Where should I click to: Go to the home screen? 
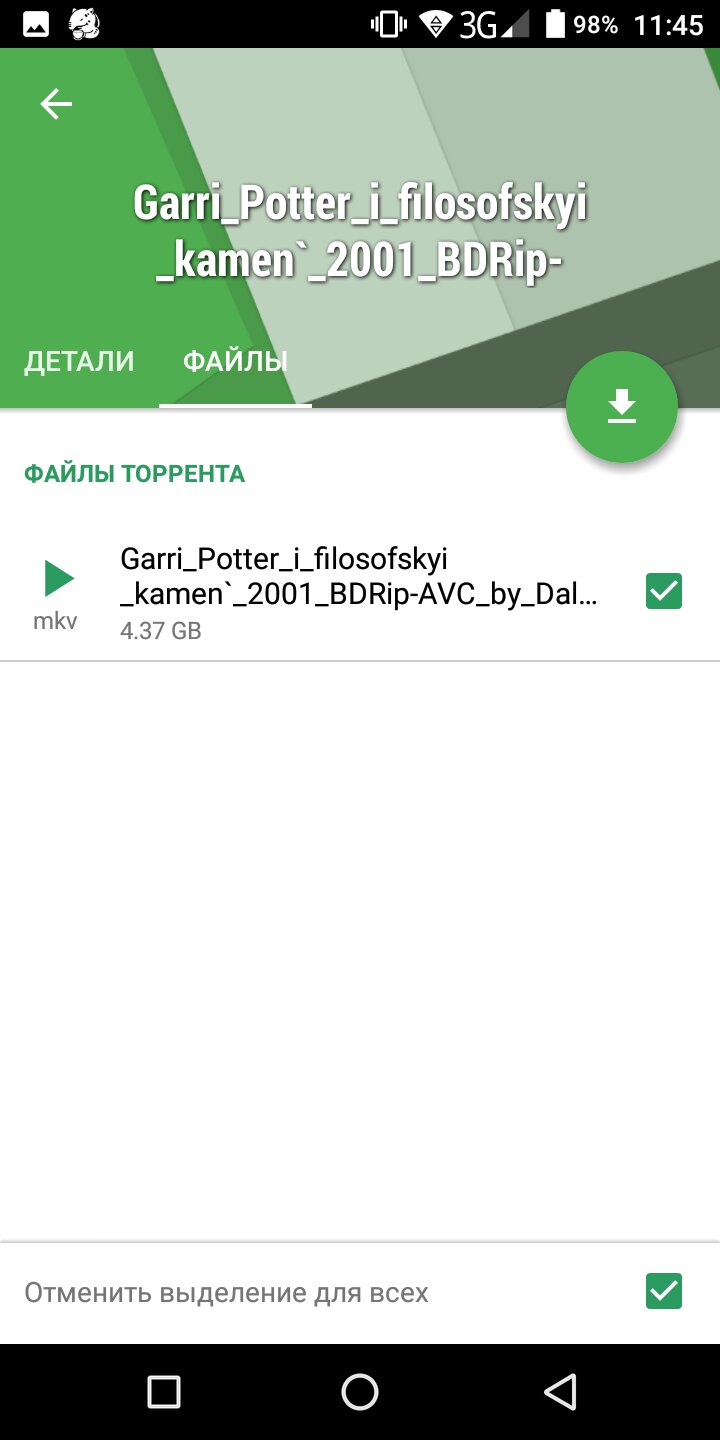coord(360,1392)
